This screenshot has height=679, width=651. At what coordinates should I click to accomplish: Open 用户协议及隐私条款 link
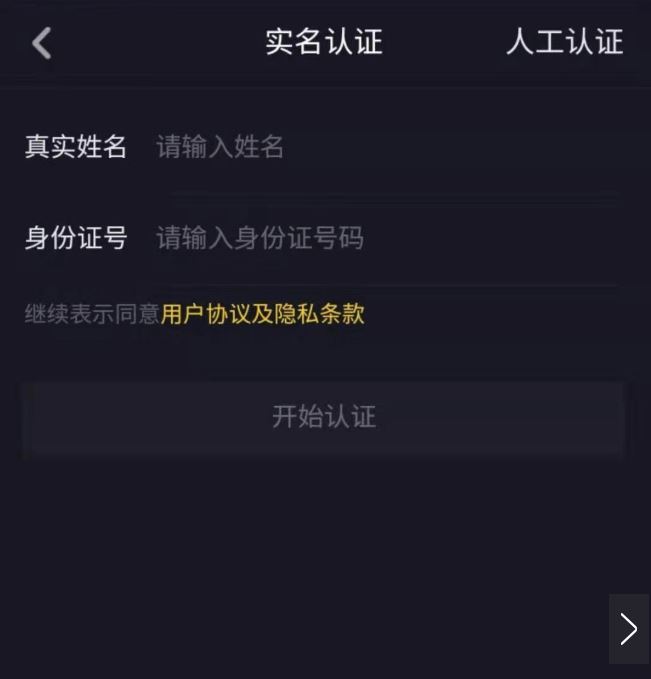click(263, 314)
